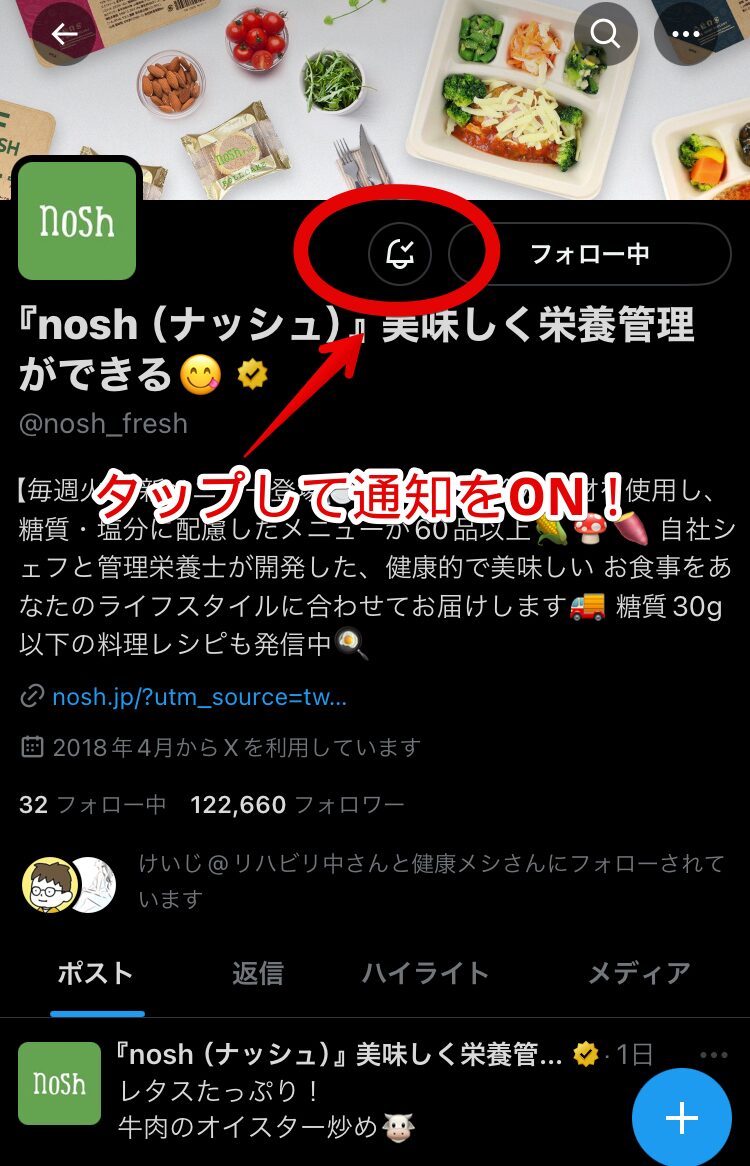Open search from the header
The width and height of the screenshot is (750, 1166).
coord(606,34)
